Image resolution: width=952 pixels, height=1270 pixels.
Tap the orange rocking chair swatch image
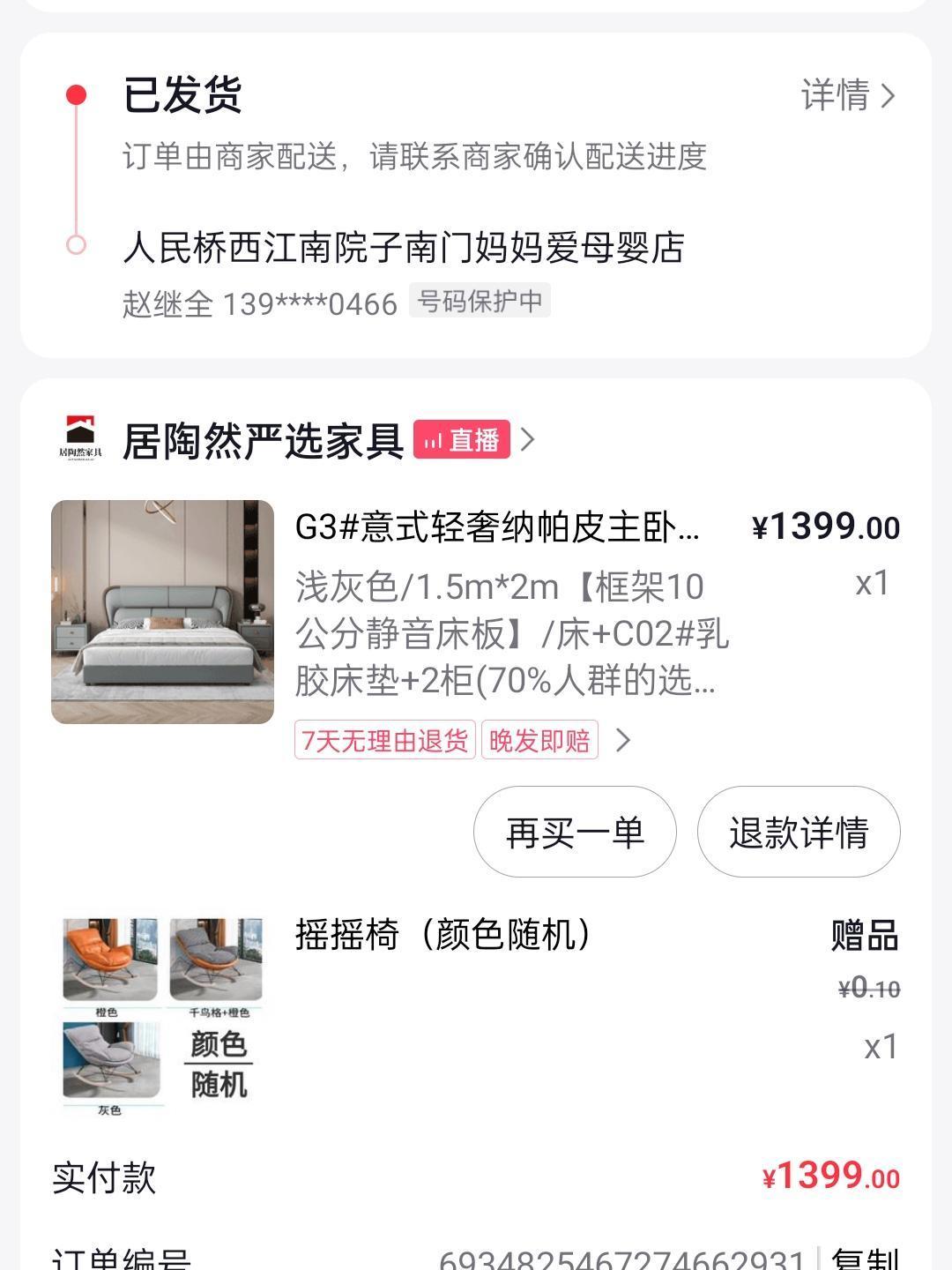coord(108,955)
